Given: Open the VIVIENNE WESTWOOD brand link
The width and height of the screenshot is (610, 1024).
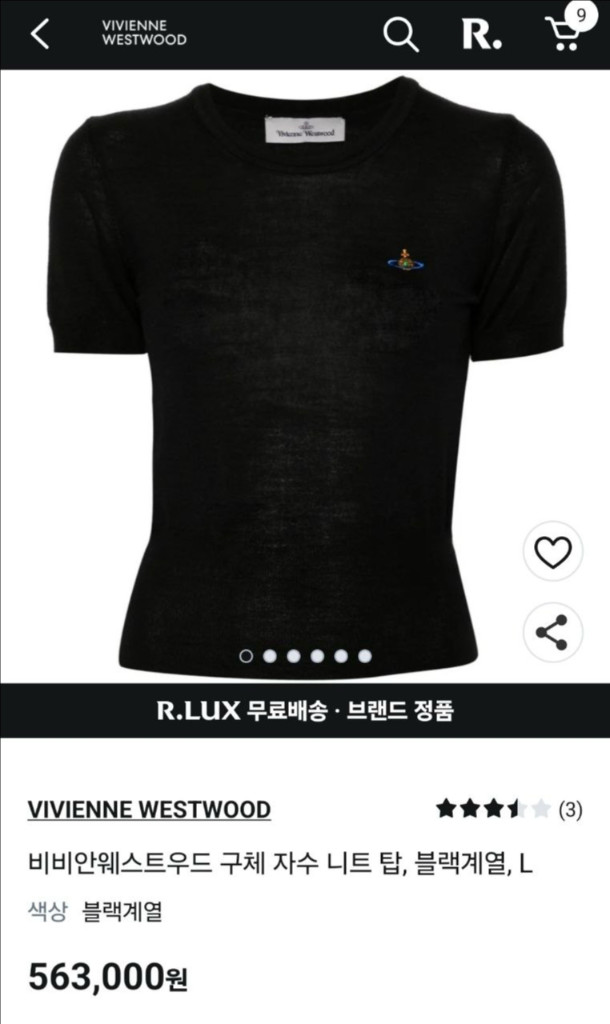Looking at the screenshot, I should 149,809.
